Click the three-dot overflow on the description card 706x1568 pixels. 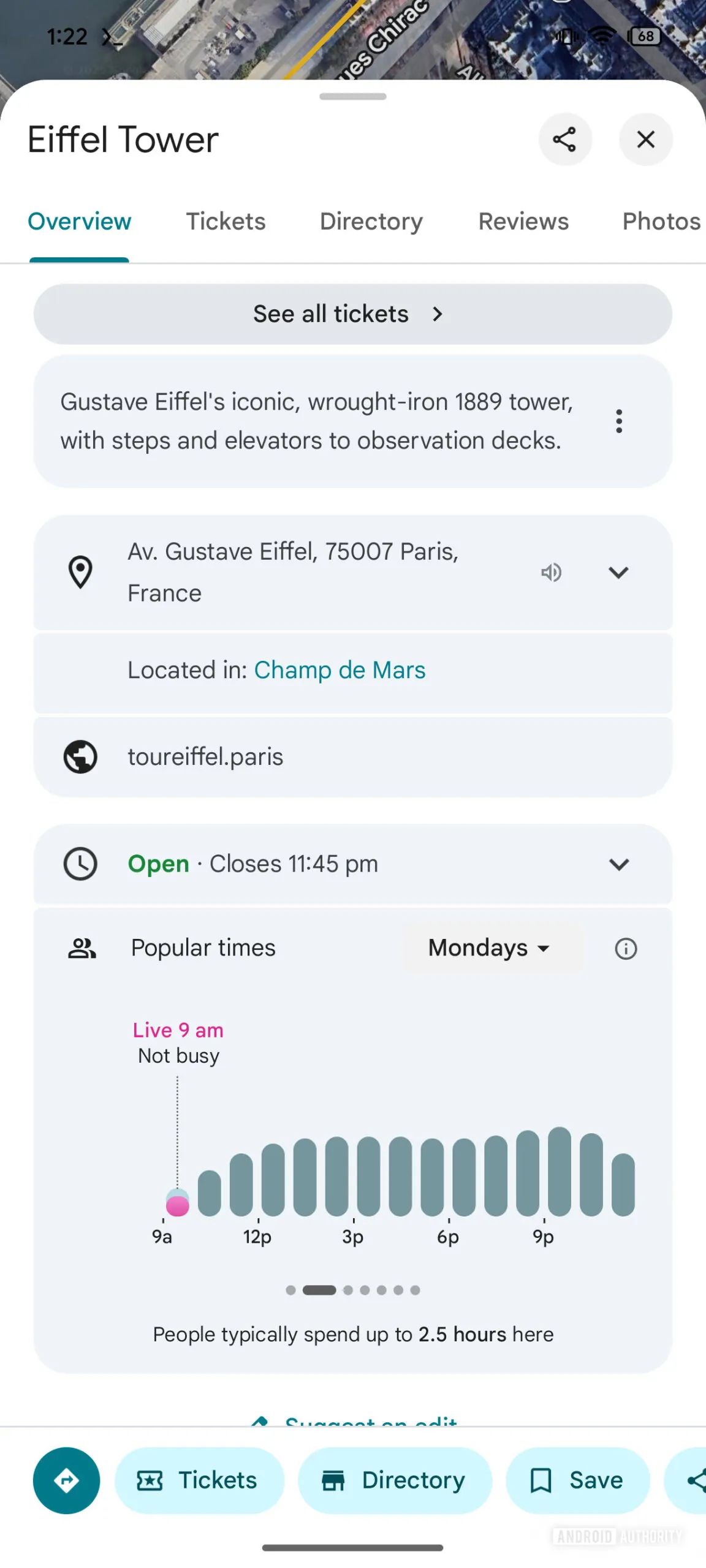pyautogui.click(x=618, y=421)
